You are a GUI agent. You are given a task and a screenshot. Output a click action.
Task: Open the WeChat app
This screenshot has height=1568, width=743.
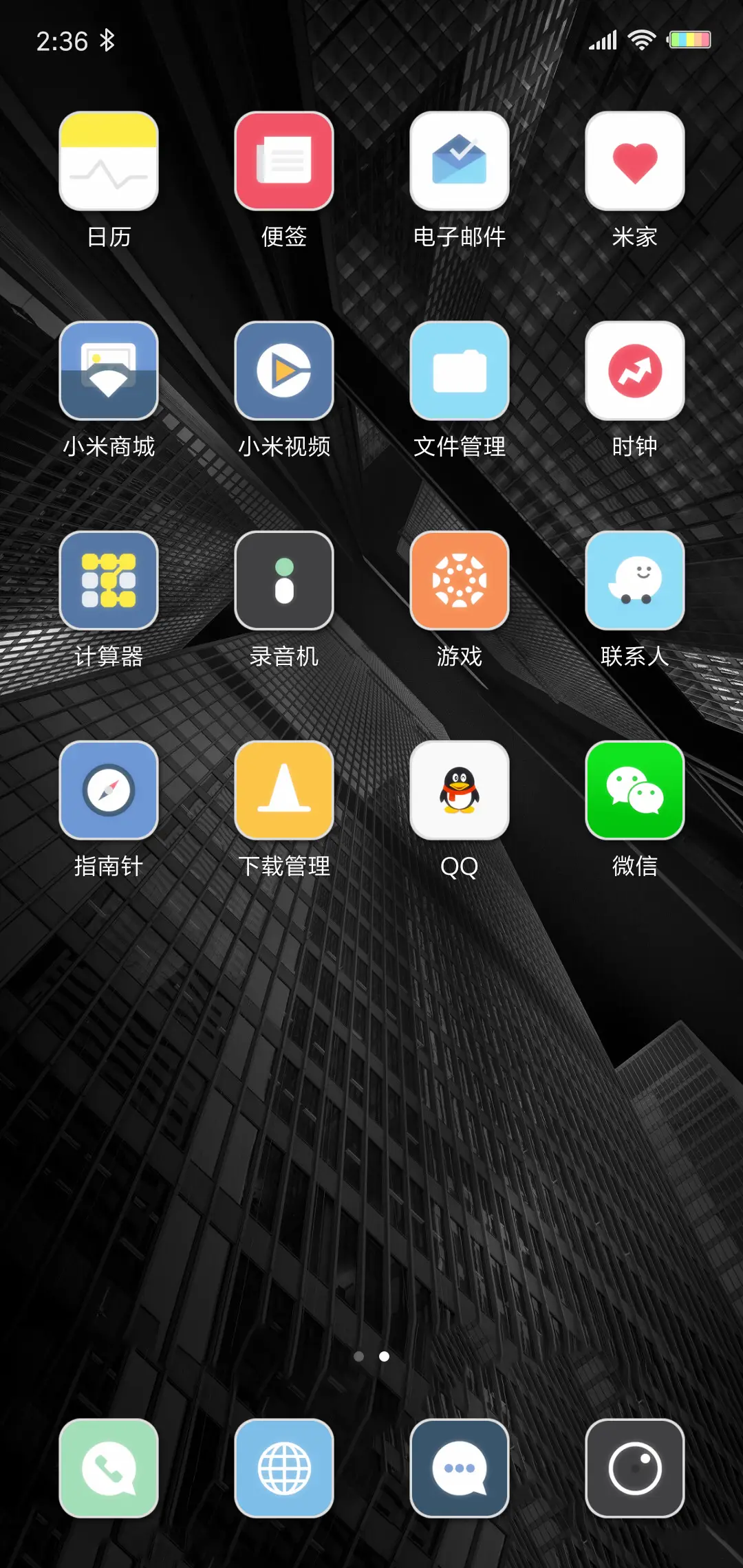634,790
